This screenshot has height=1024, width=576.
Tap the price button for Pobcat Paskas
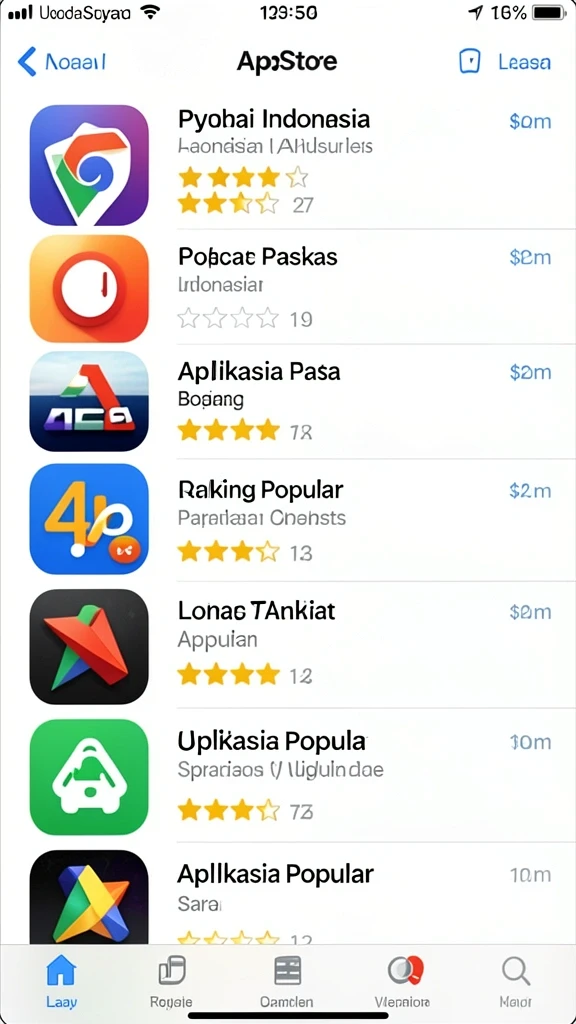pyautogui.click(x=530, y=257)
